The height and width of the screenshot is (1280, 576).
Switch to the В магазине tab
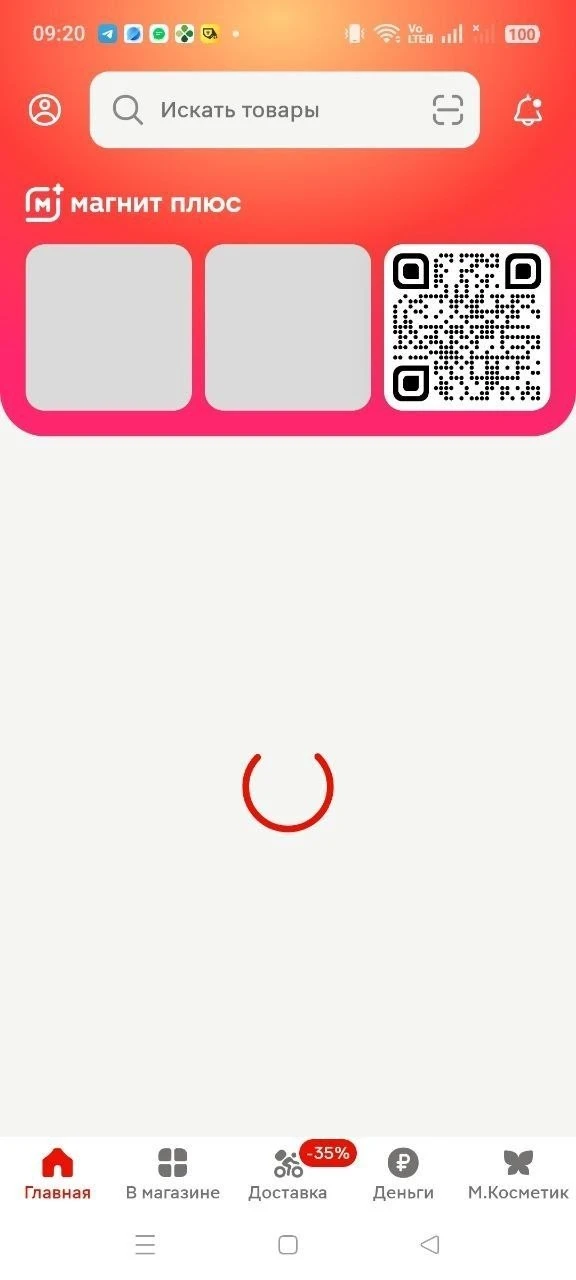click(x=173, y=1175)
